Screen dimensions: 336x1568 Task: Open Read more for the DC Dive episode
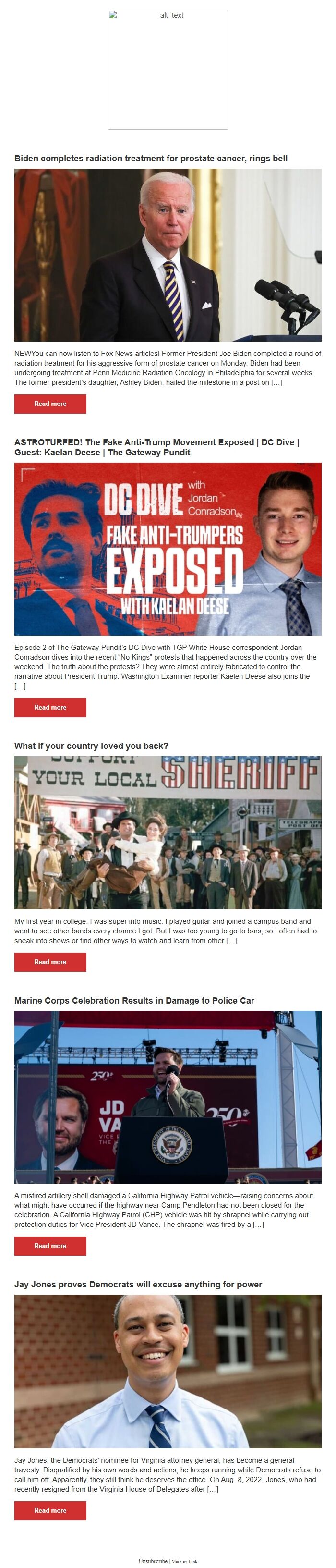[x=50, y=707]
